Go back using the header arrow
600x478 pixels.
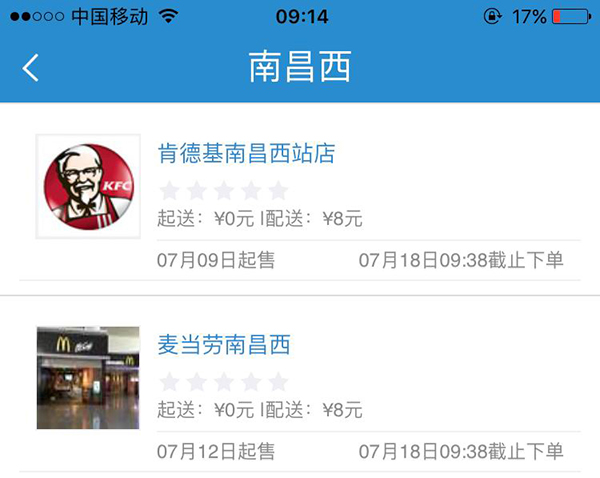click(32, 68)
